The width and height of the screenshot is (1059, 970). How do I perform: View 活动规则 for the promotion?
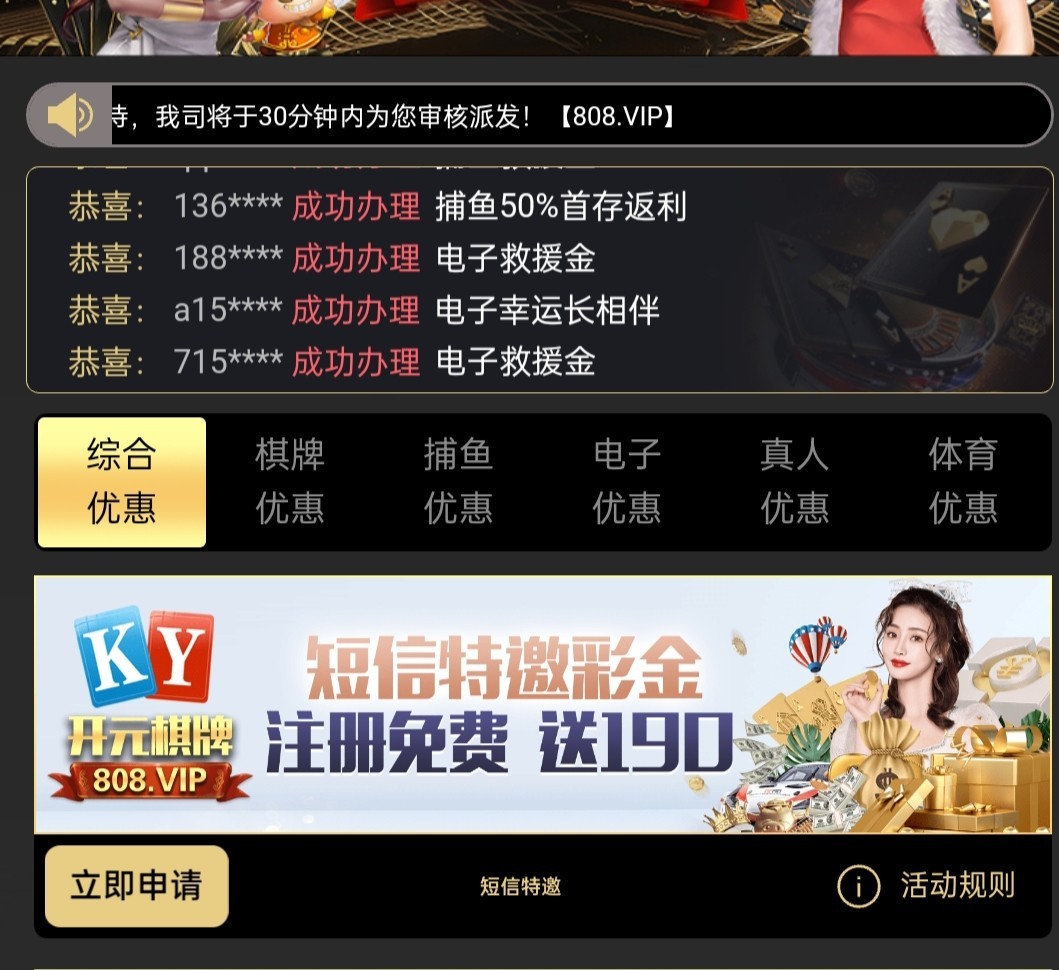tap(926, 886)
